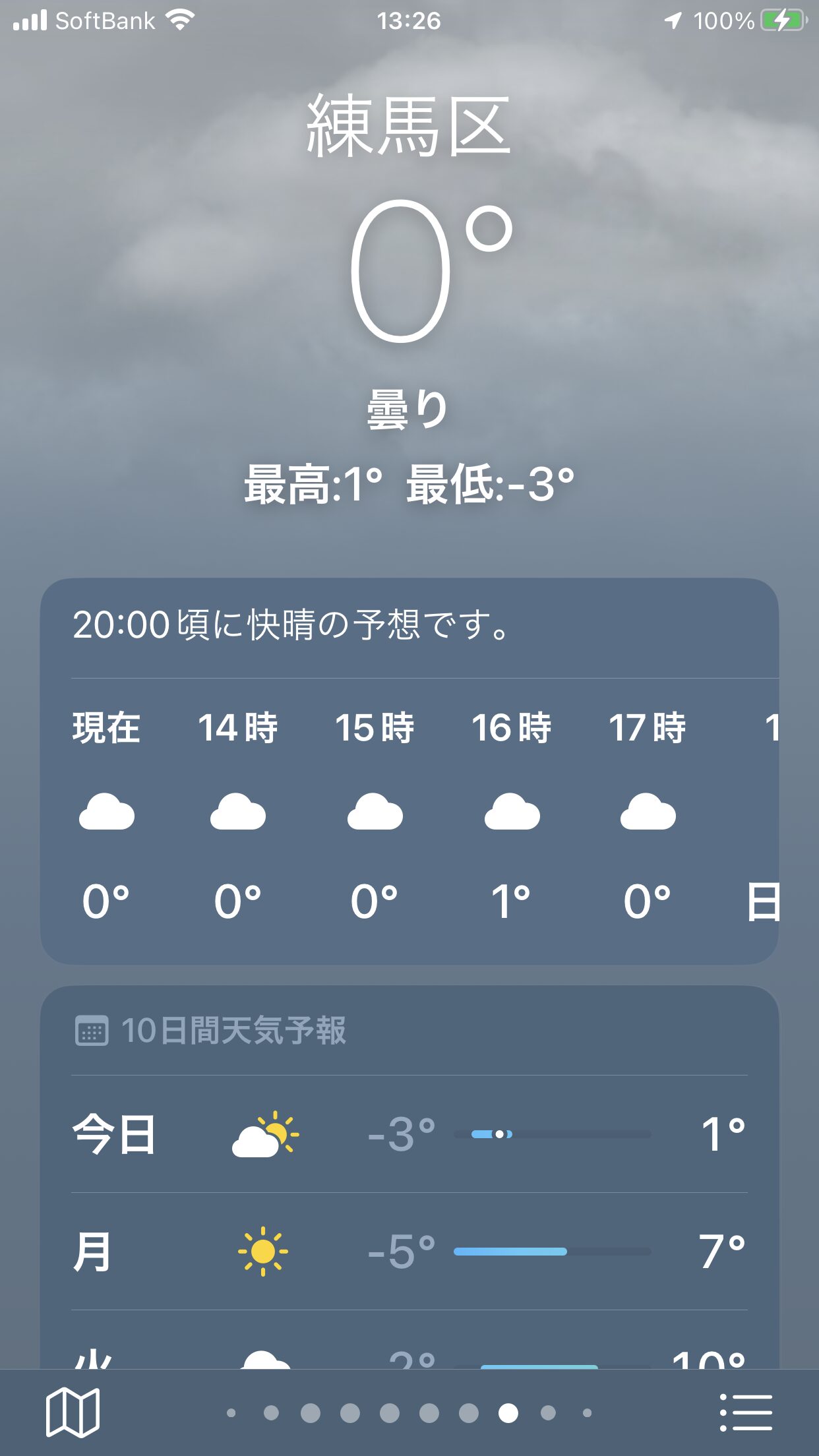This screenshot has height=1456, width=819.
Task: Tap the location page indicator dots
Action: coord(409,1412)
